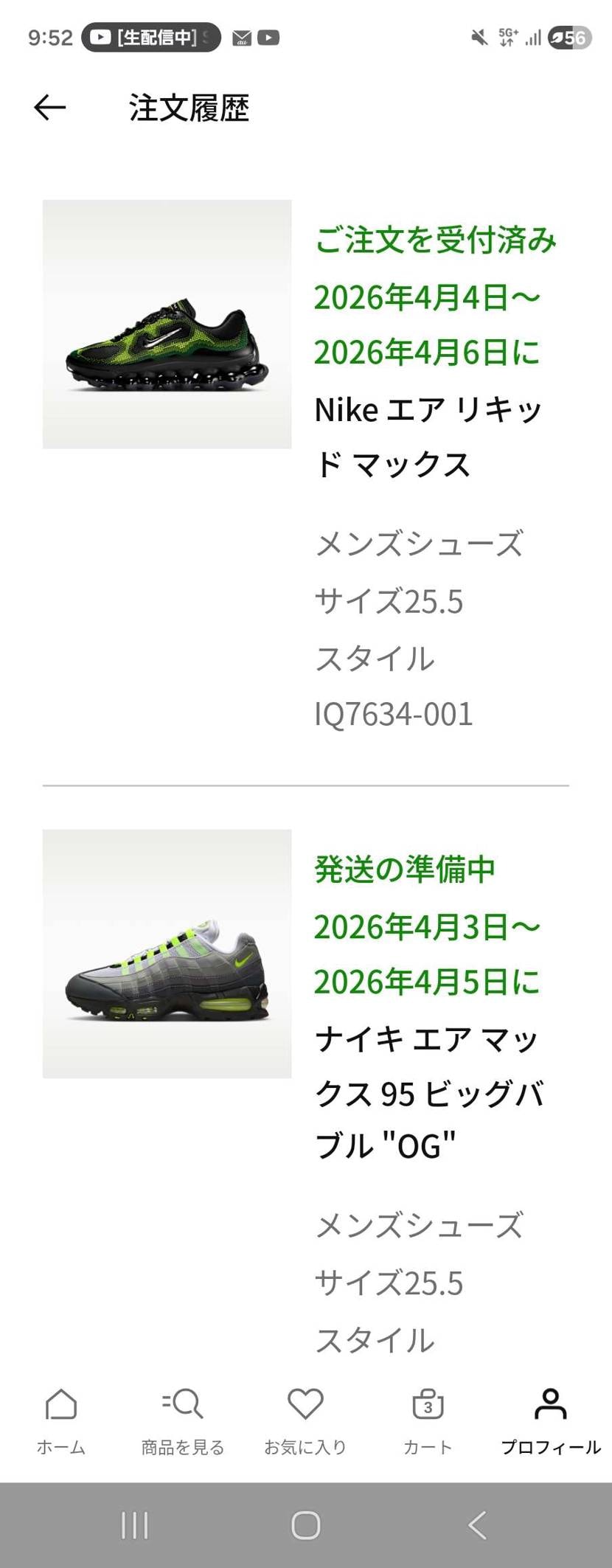Screen dimensions: 612x1568
Task: Switch to the 商品を見る tab
Action: (182, 1420)
